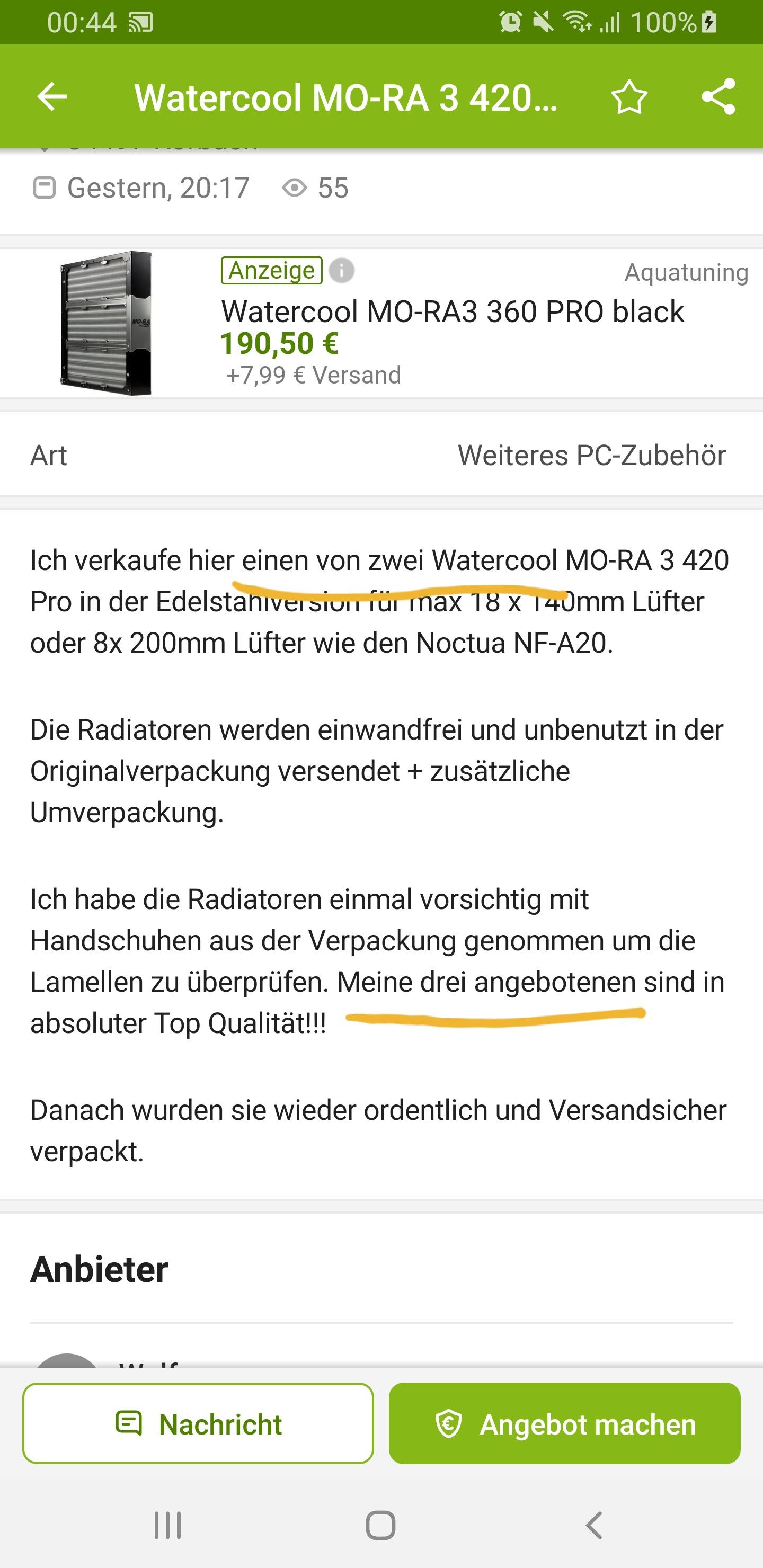Open recent apps from the navigation bar
The width and height of the screenshot is (763, 1568).
(x=167, y=1526)
